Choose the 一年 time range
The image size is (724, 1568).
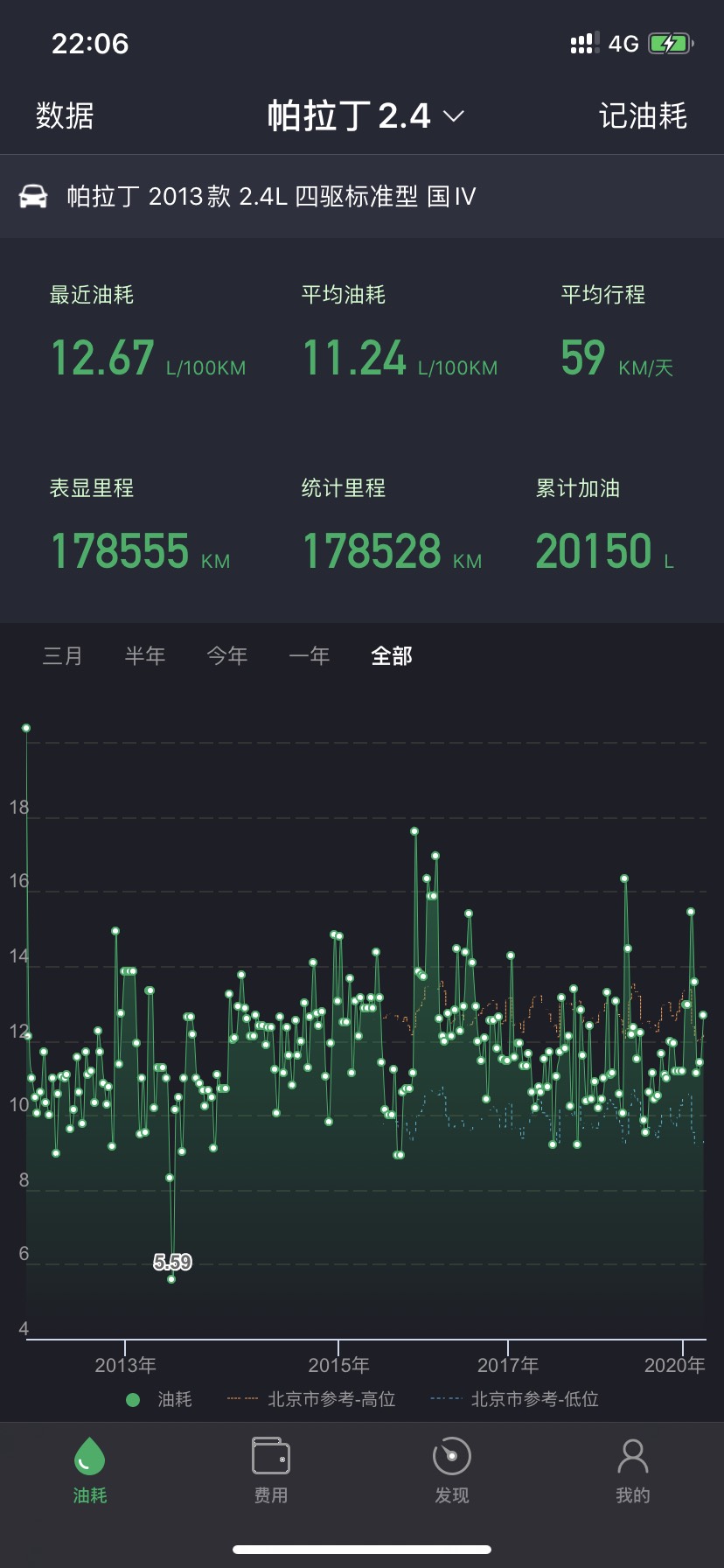tap(310, 655)
